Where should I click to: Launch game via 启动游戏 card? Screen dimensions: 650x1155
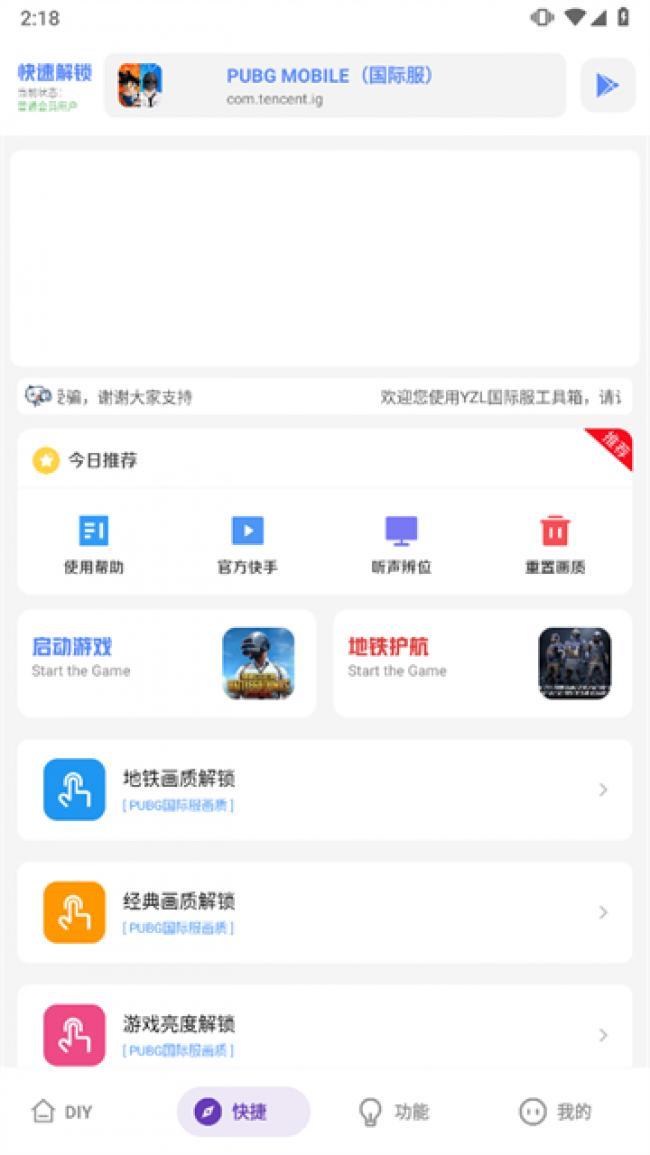(x=167, y=663)
